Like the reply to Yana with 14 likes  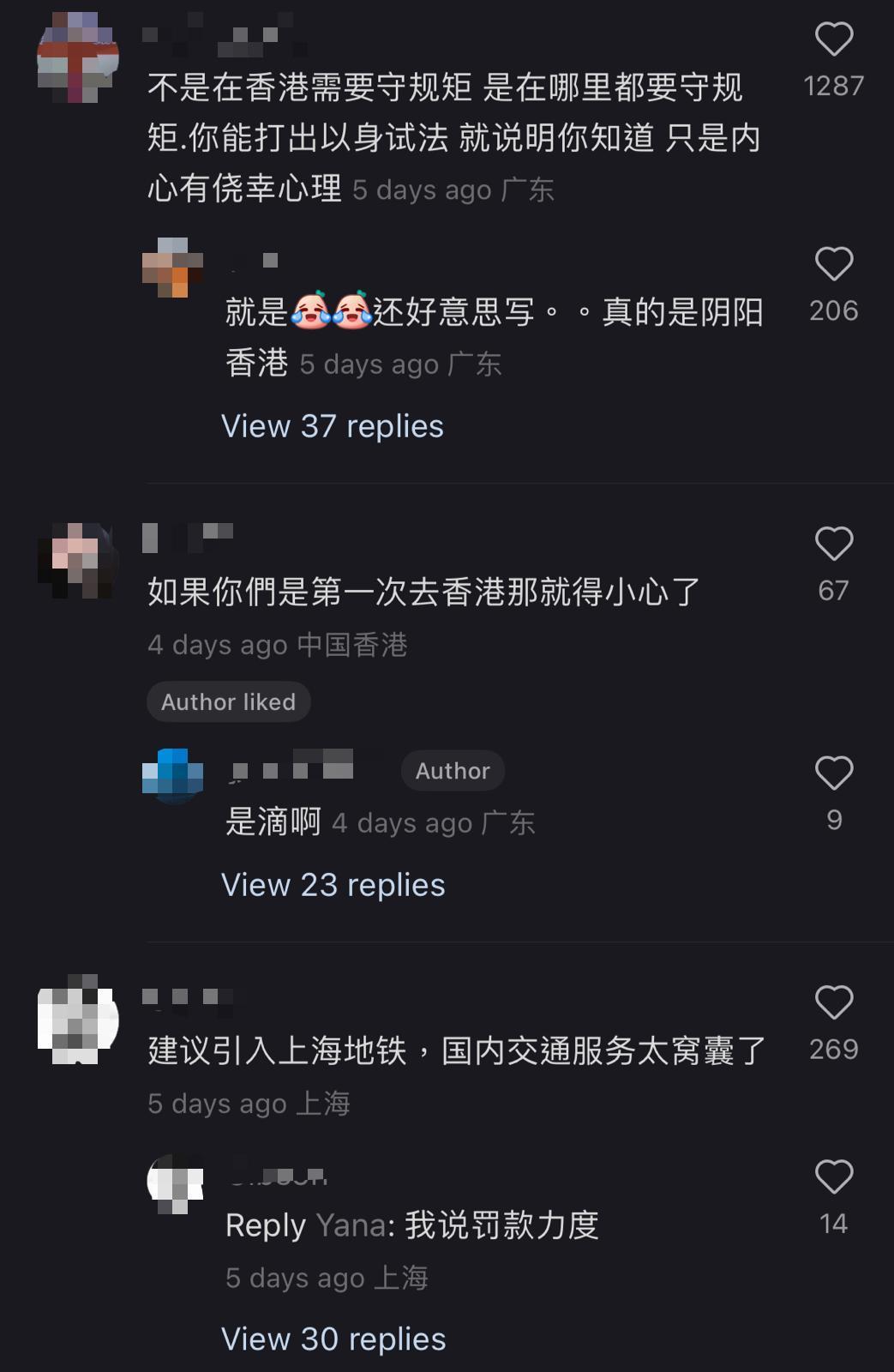(x=833, y=1177)
